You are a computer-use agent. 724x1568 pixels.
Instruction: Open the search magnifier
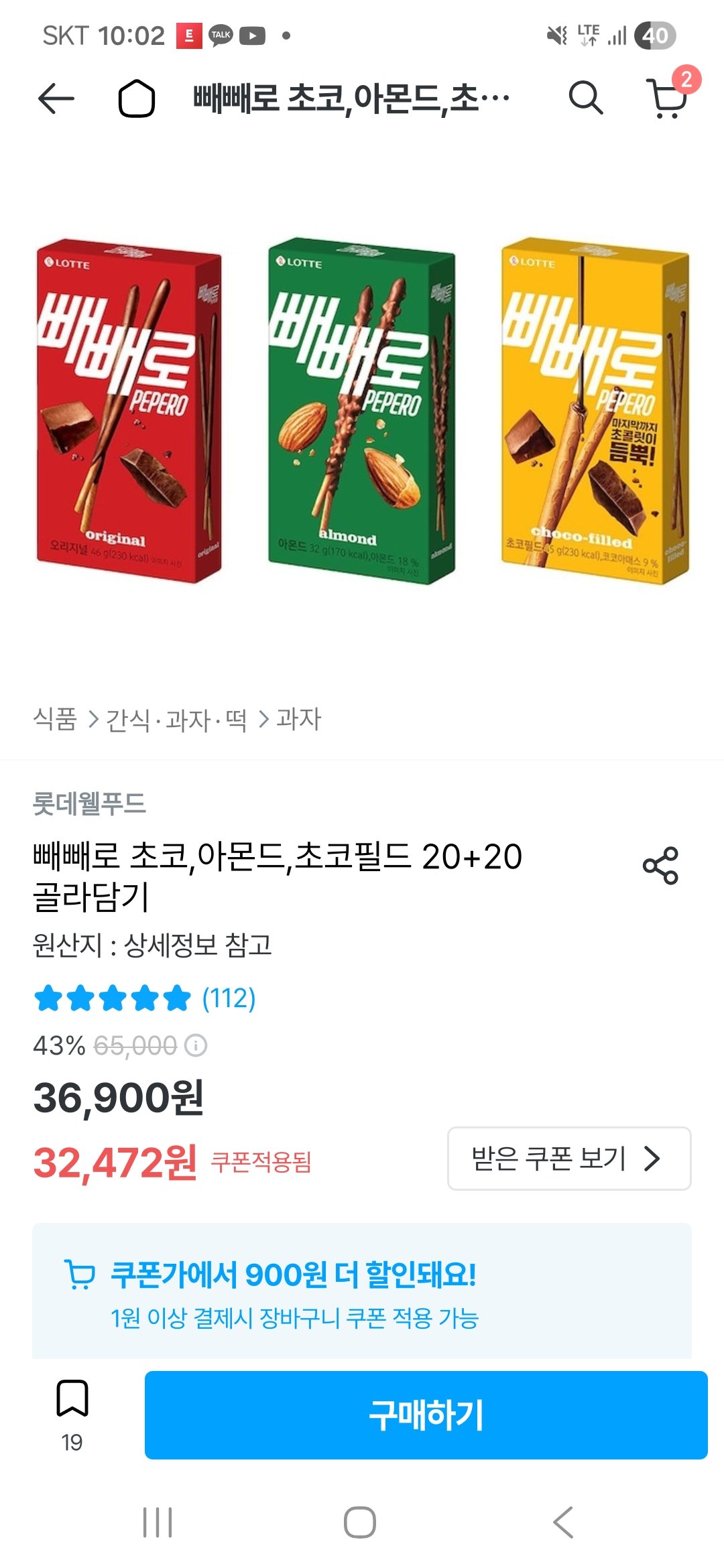pos(585,99)
